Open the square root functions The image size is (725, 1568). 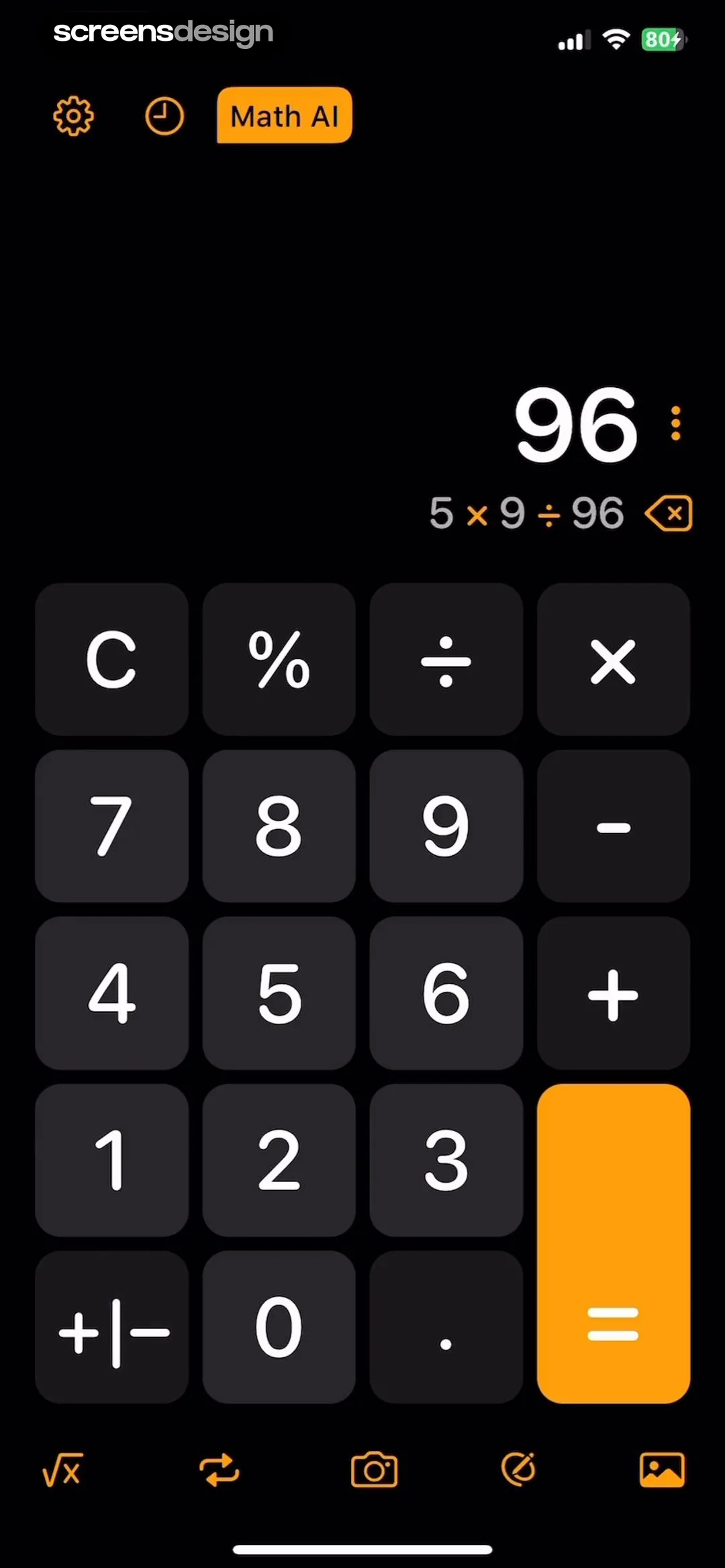62,1470
